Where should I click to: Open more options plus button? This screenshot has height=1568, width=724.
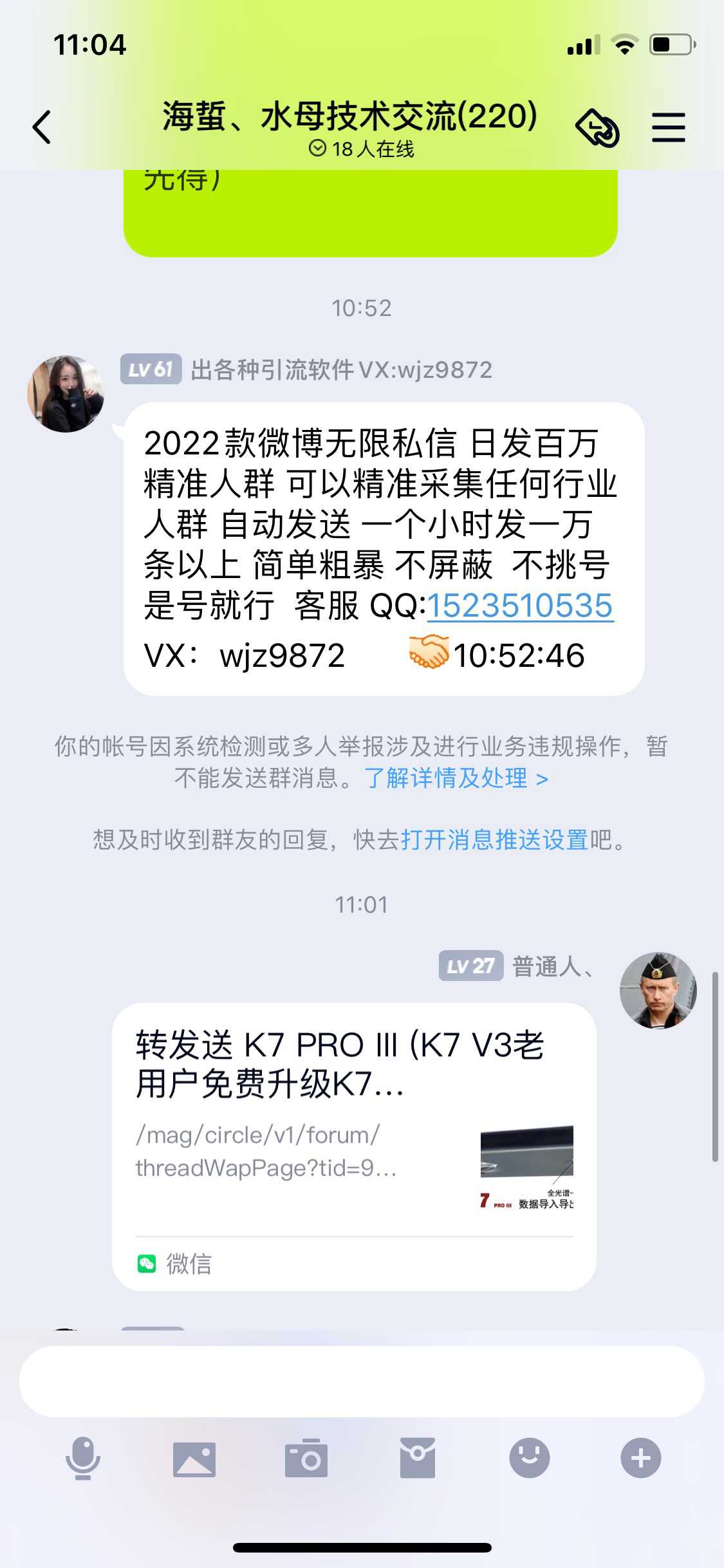(x=640, y=1459)
